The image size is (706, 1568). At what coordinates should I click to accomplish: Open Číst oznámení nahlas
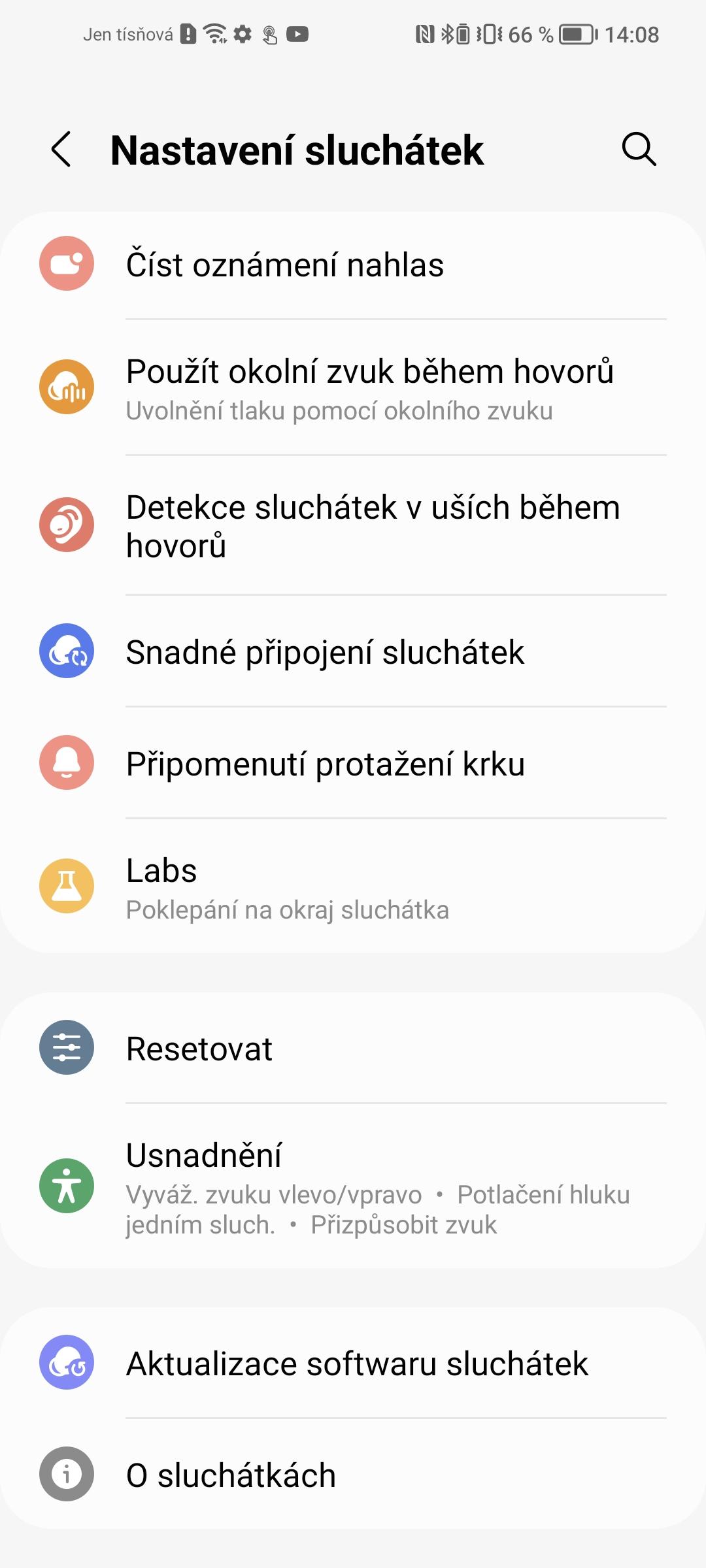[x=353, y=265]
